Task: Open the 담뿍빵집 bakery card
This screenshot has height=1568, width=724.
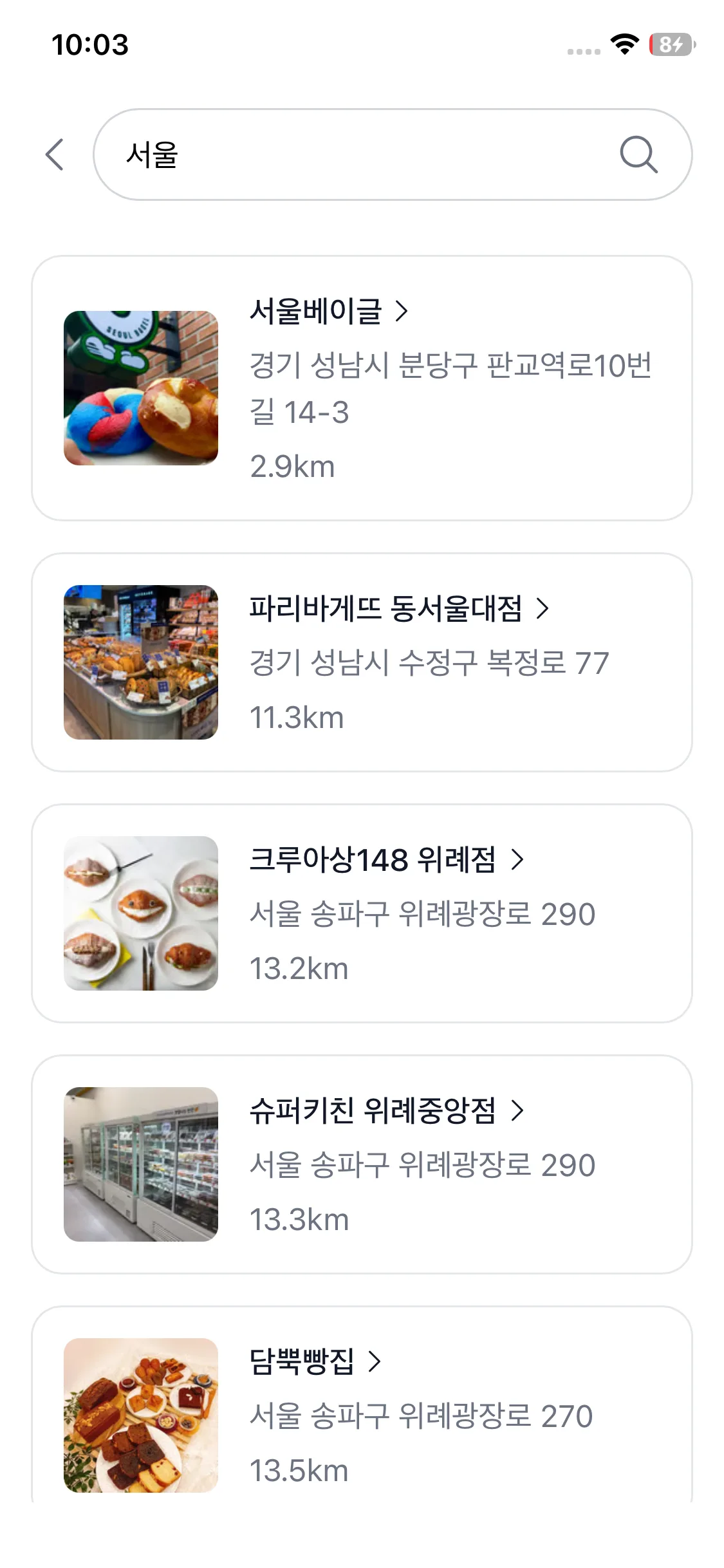Action: (x=362, y=1410)
